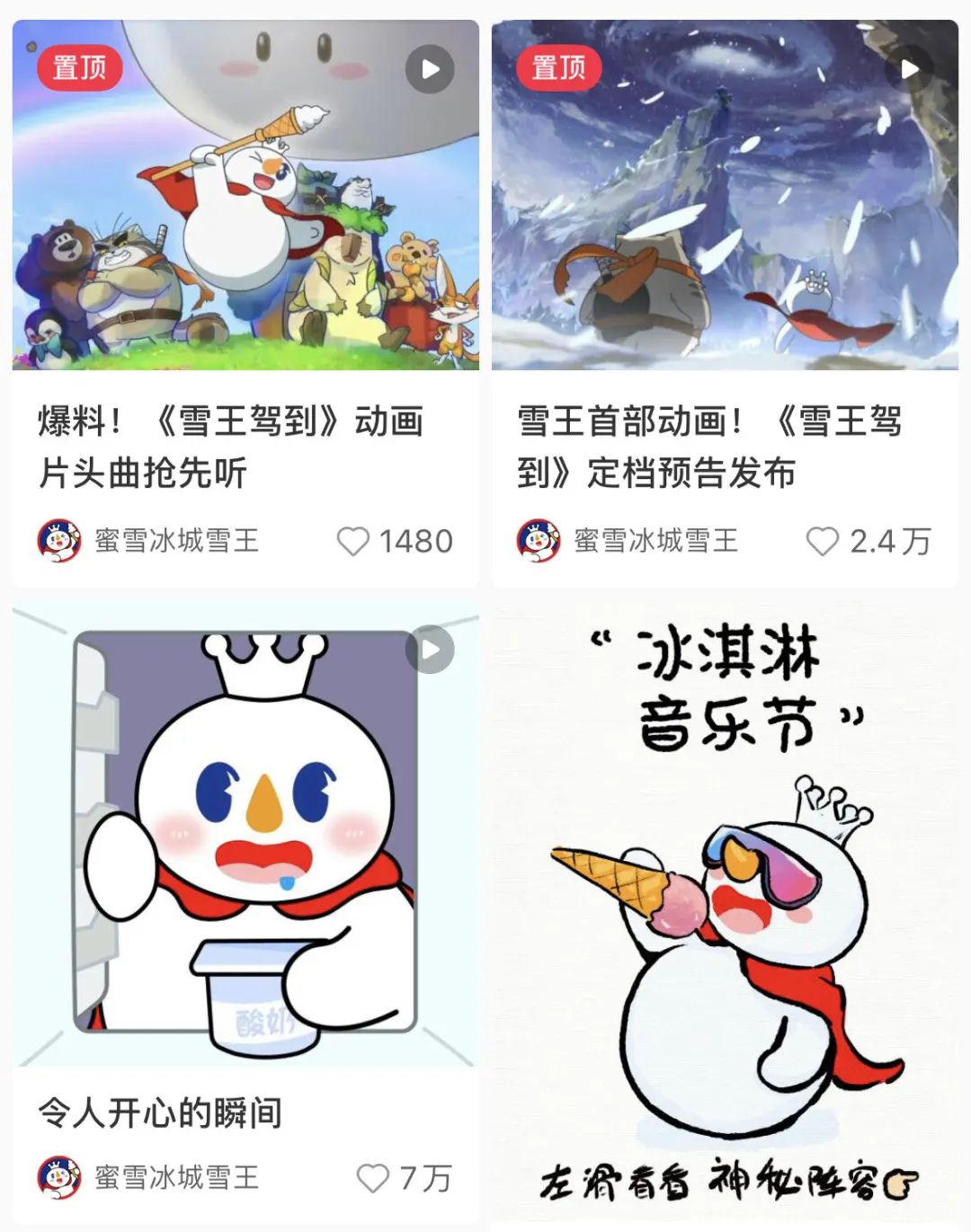Click the author name 蜜雪冰城雪王 under the trailer
Screen dimensions: 971x1232
pyautogui.click(x=656, y=539)
